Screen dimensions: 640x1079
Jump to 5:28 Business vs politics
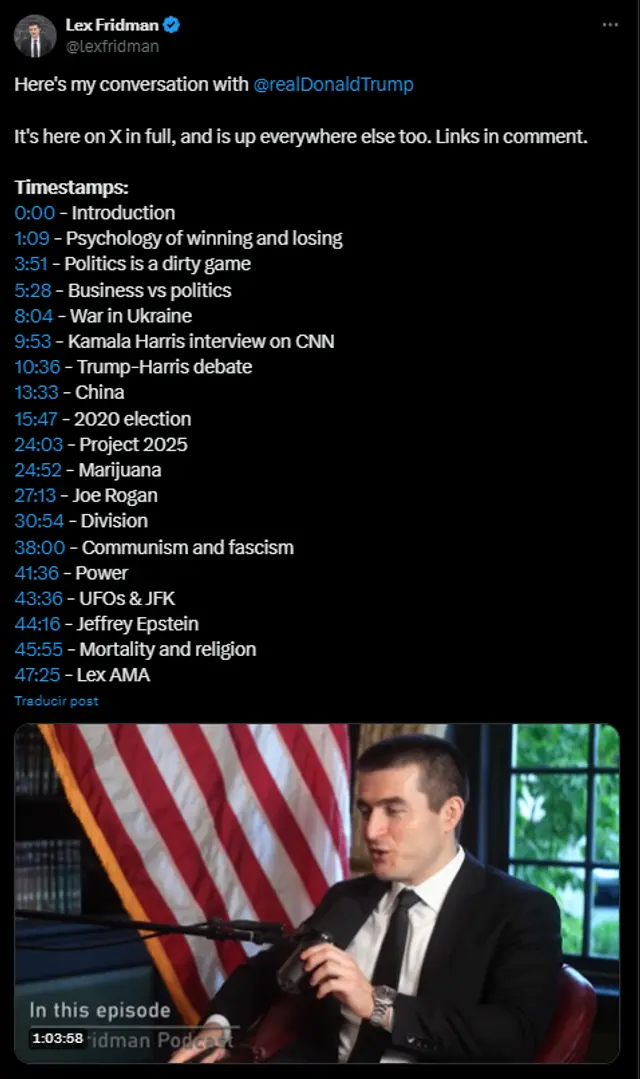[x=35, y=290]
